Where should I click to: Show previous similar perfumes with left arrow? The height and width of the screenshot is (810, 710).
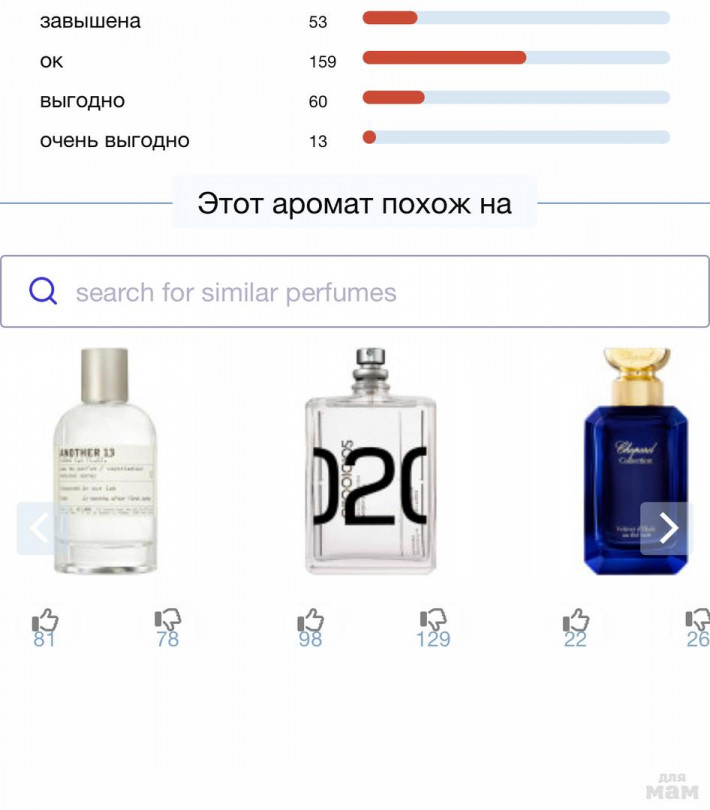coord(40,528)
